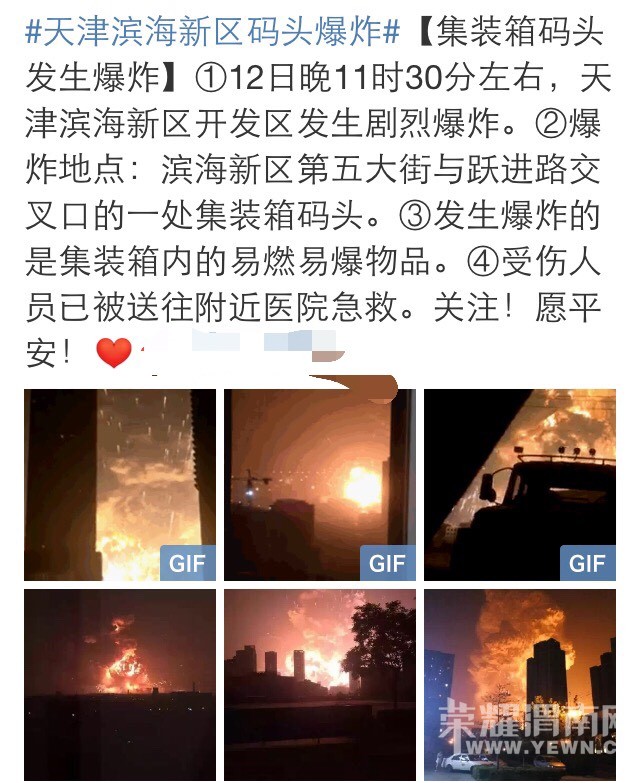The image size is (640, 783).
Task: Open the GIF showing sparks raining down
Action: (120, 485)
